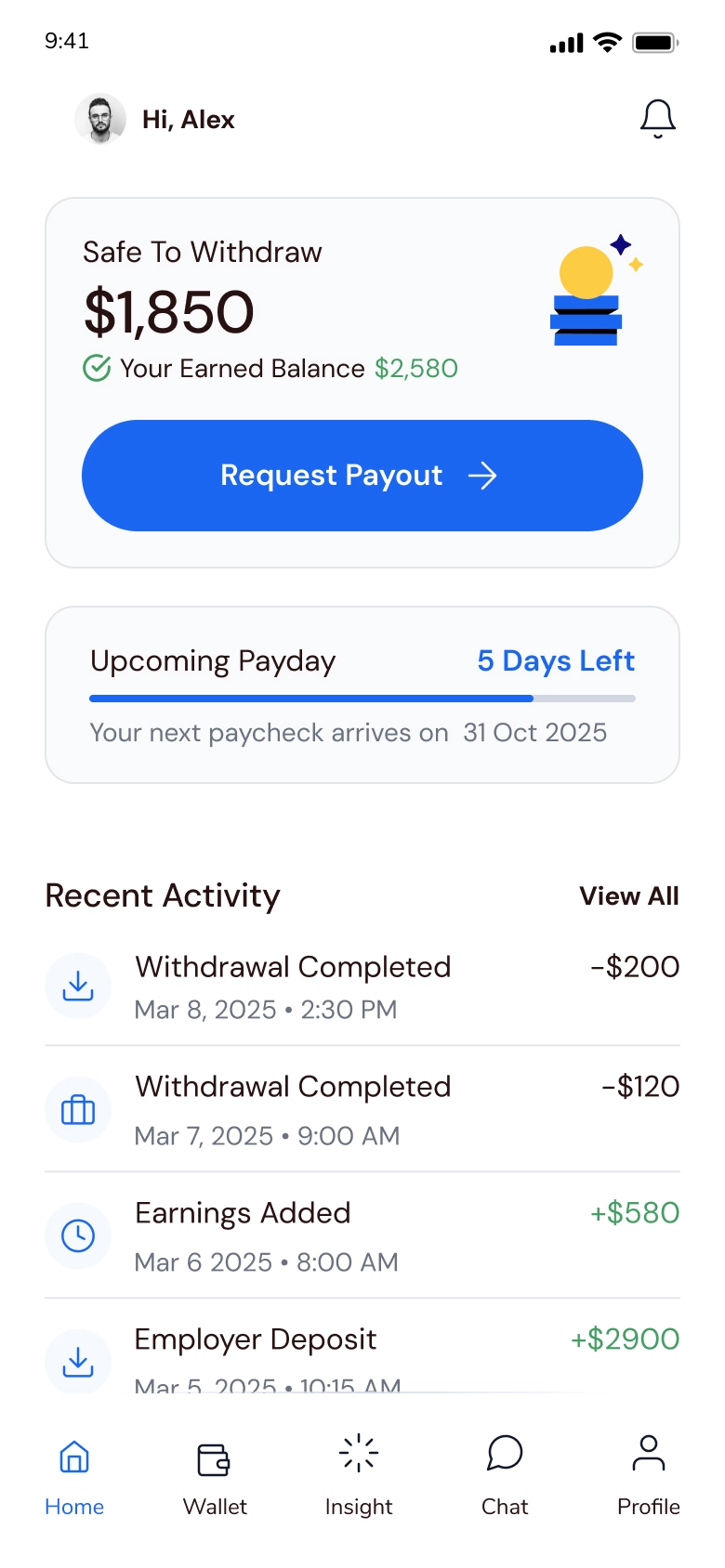725x1568 pixels.
Task: Open the $200 withdrawal from Mar 8
Action: point(362,987)
